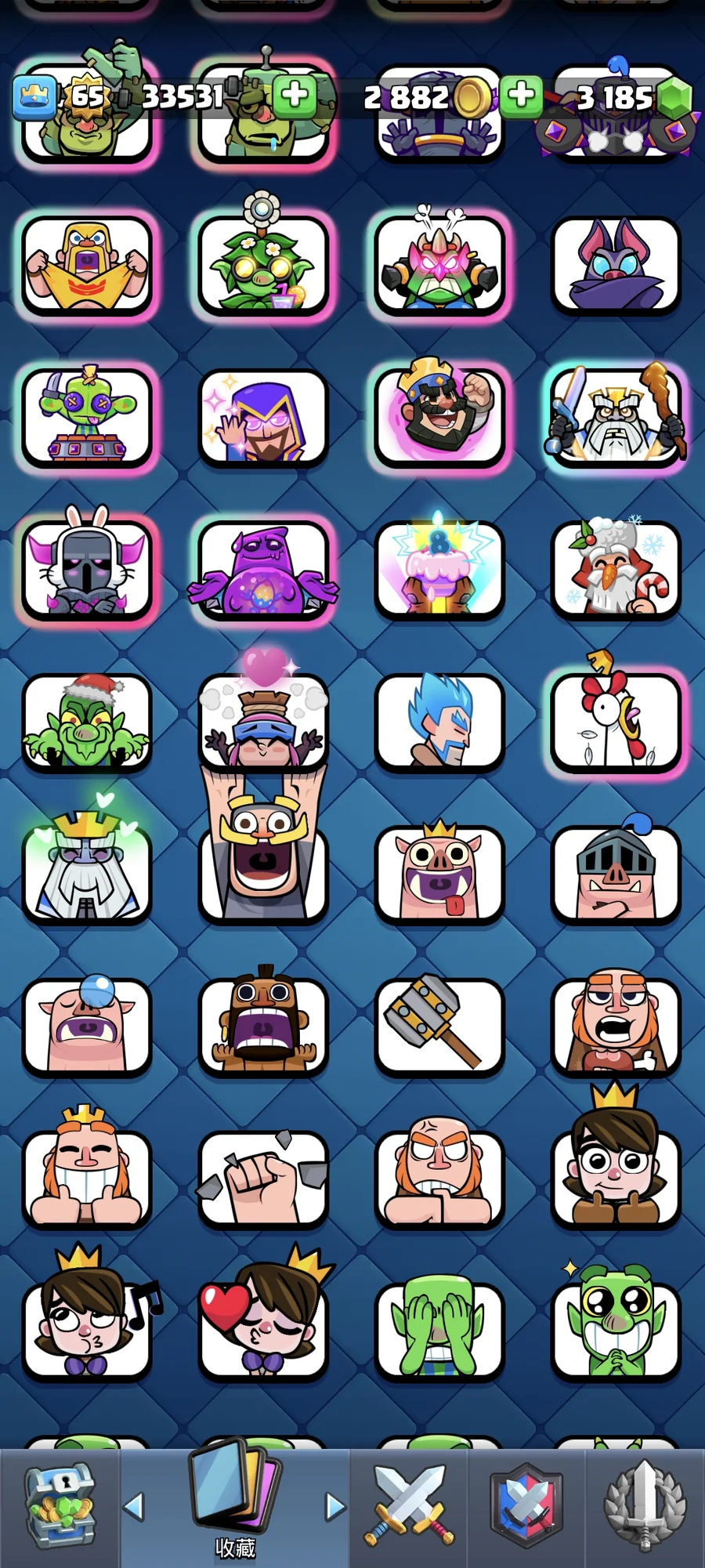Pick the white chicken emote
The height and width of the screenshot is (1568, 705).
pos(616,721)
